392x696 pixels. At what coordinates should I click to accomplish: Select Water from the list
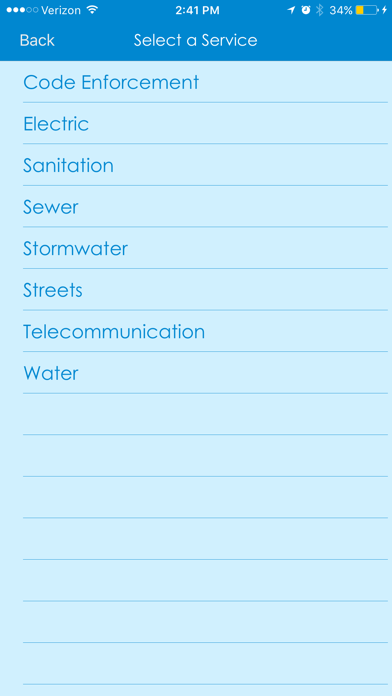coord(205,373)
